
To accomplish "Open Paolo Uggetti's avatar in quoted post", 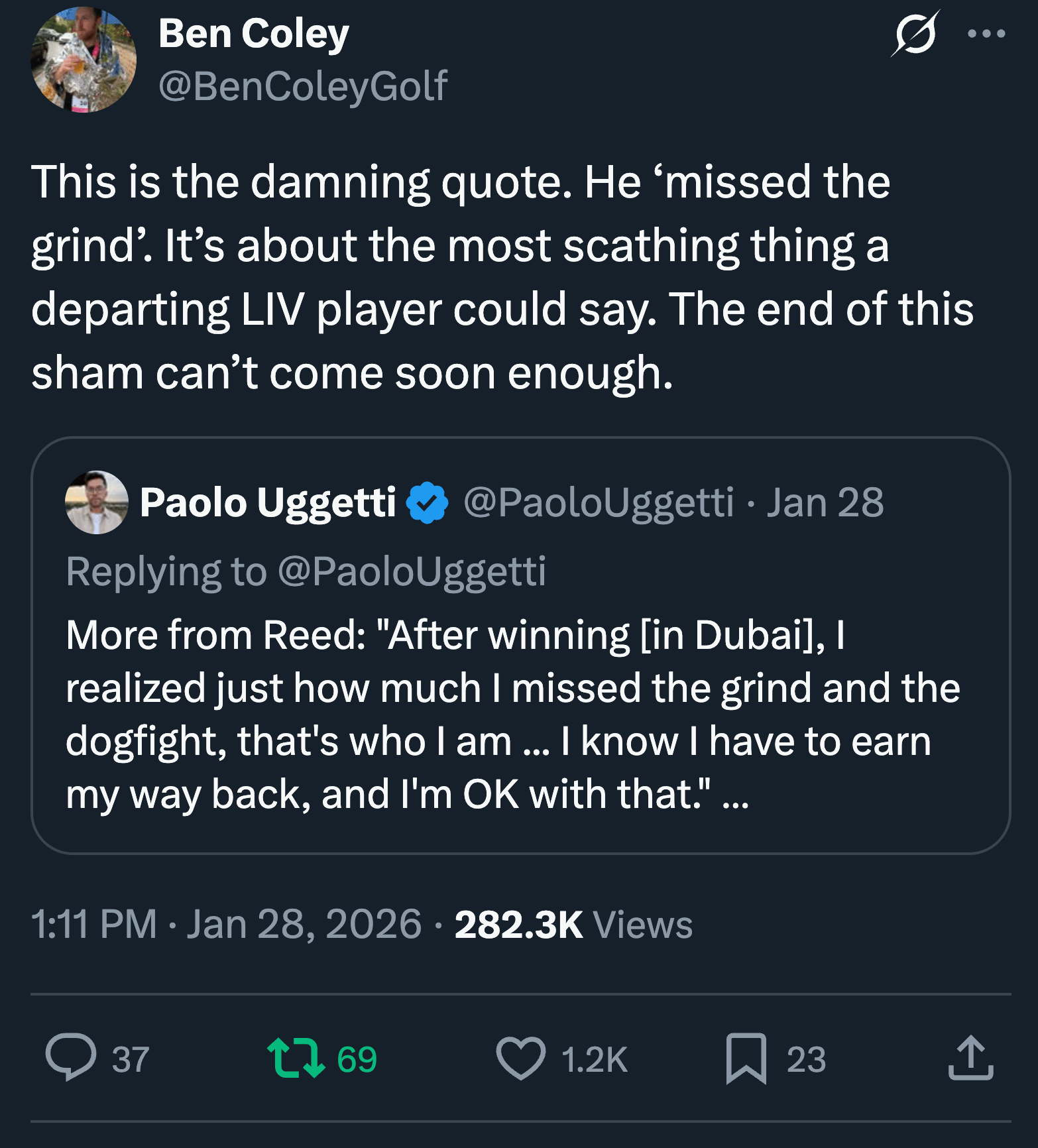I will point(97,502).
